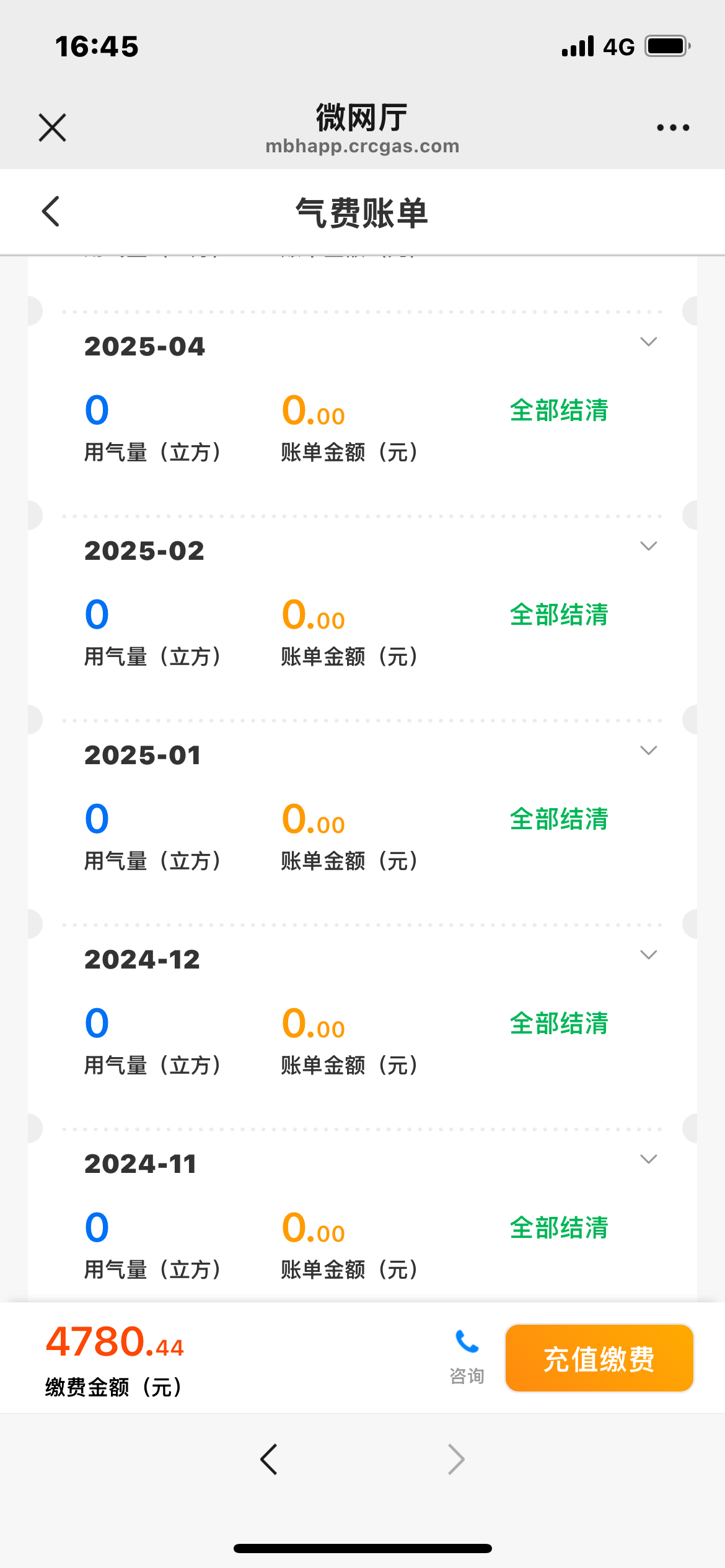Go back from the 气费账单 page

pos(51,212)
